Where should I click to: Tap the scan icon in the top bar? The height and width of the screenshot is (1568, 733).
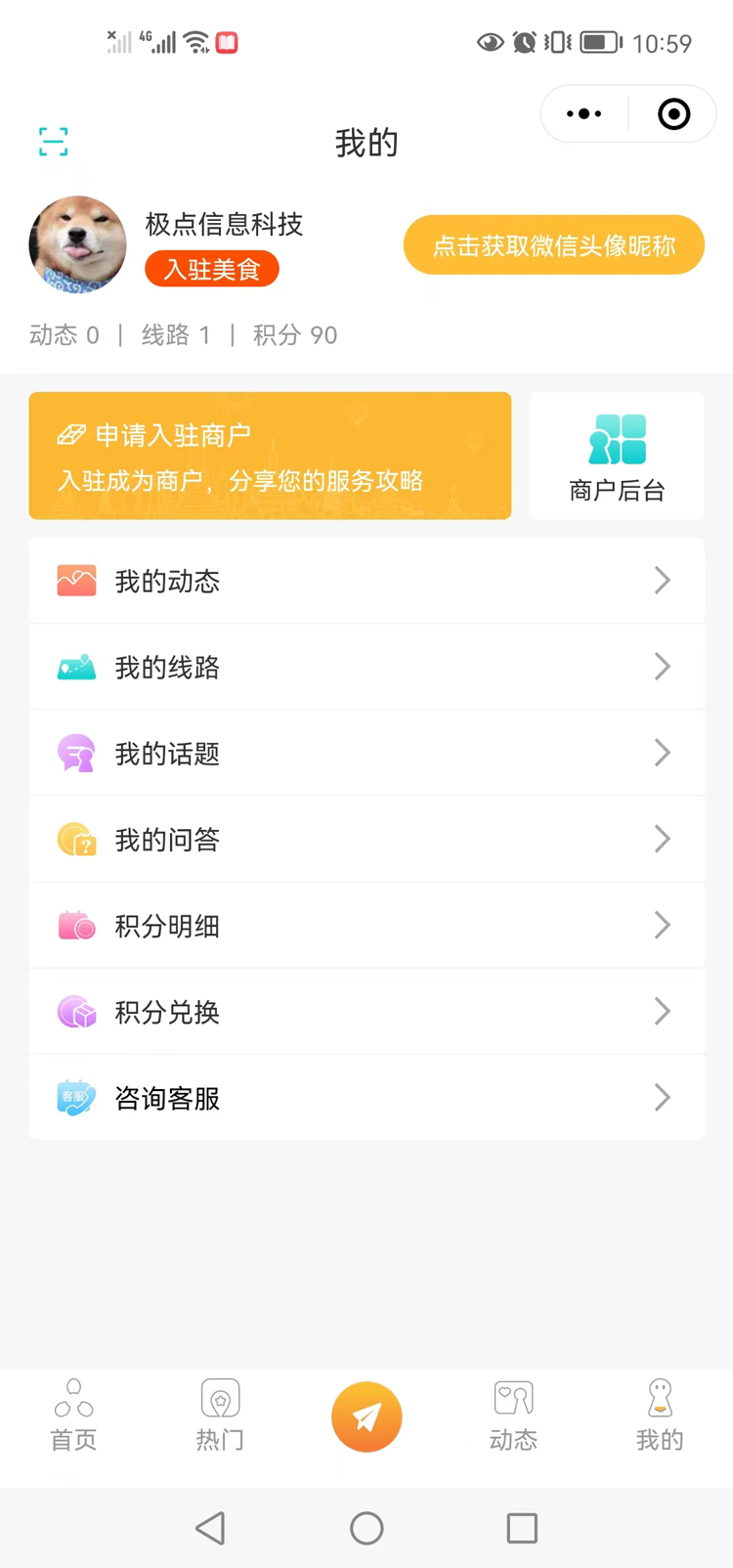[53, 142]
